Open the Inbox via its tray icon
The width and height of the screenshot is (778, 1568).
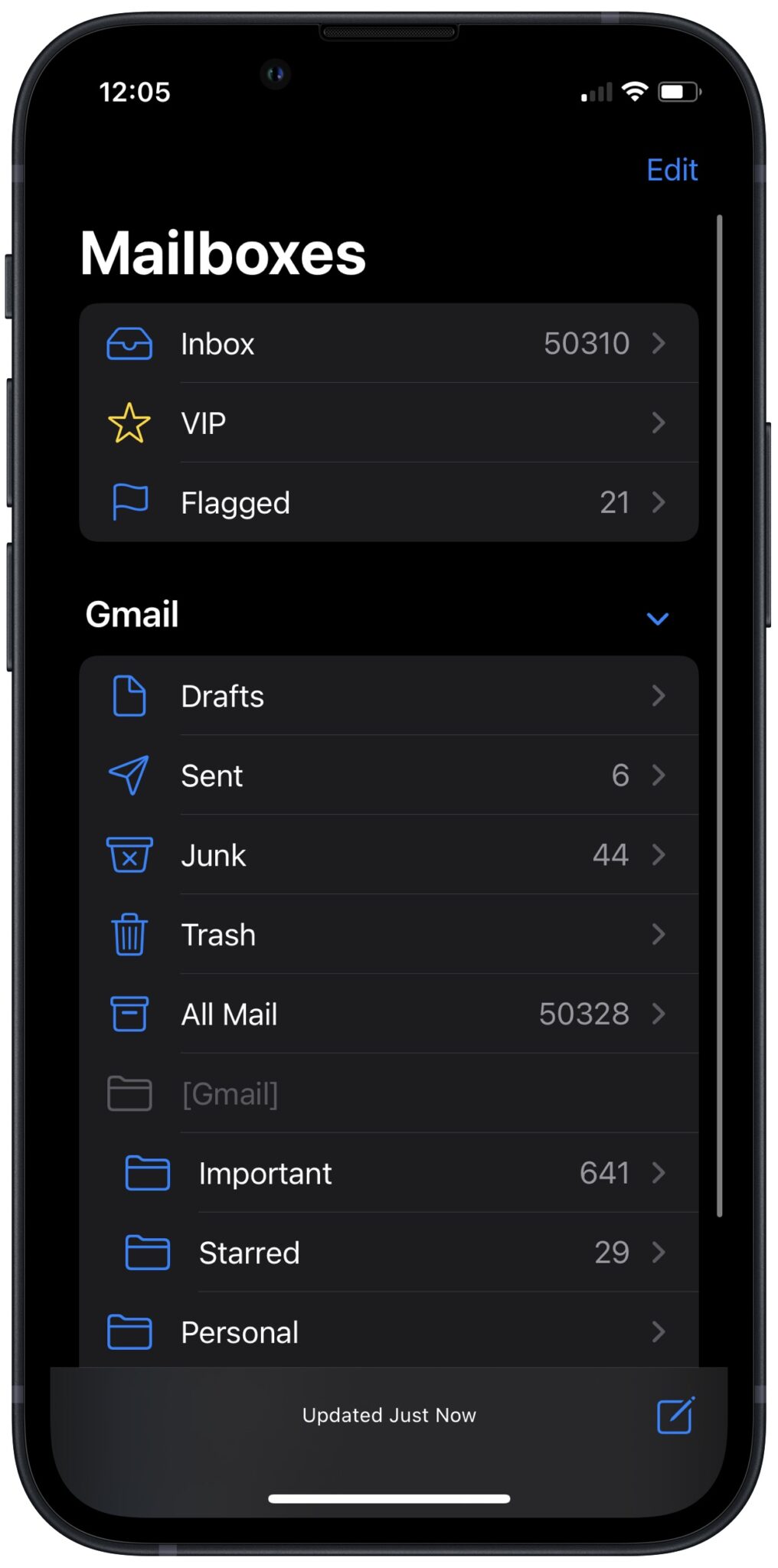pos(130,345)
